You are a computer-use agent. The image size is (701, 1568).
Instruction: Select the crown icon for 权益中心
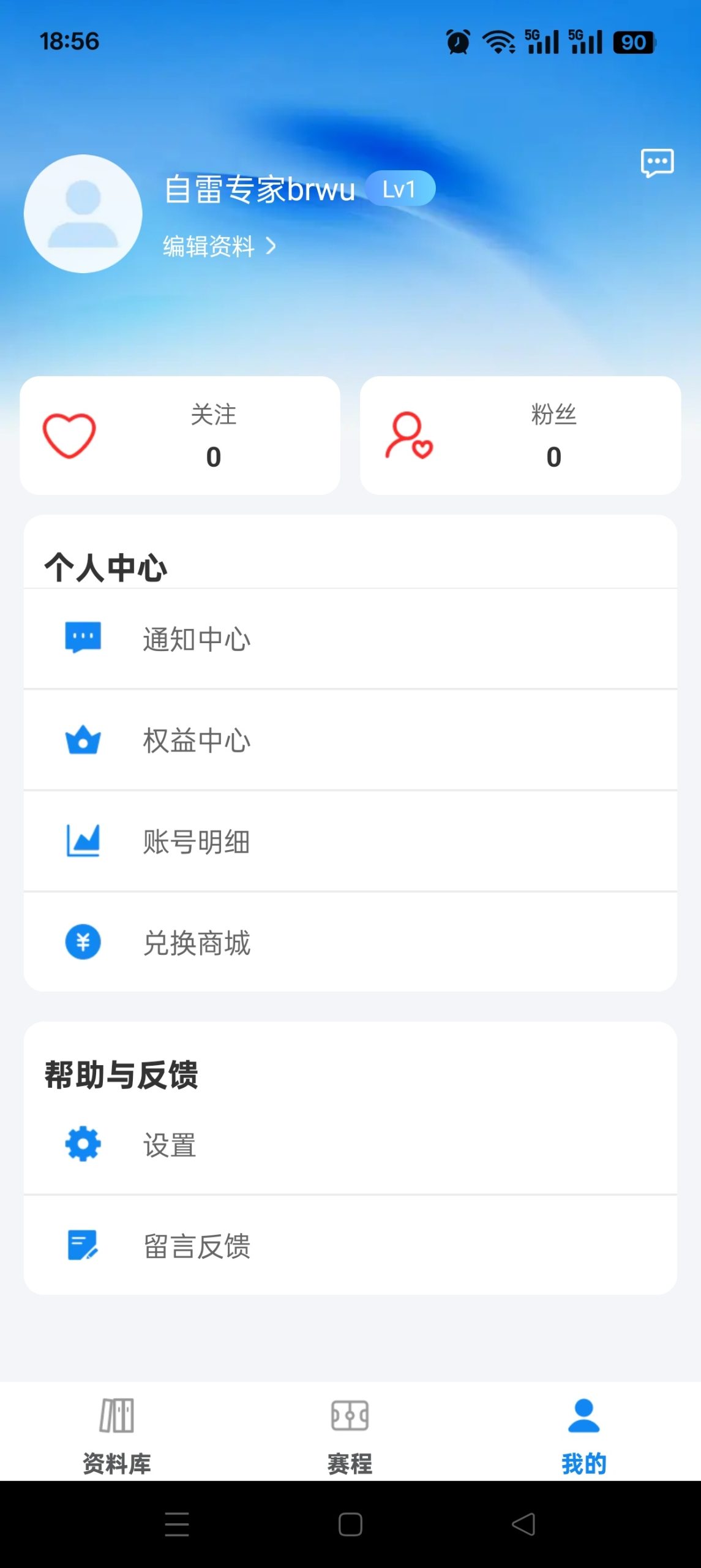coord(83,741)
